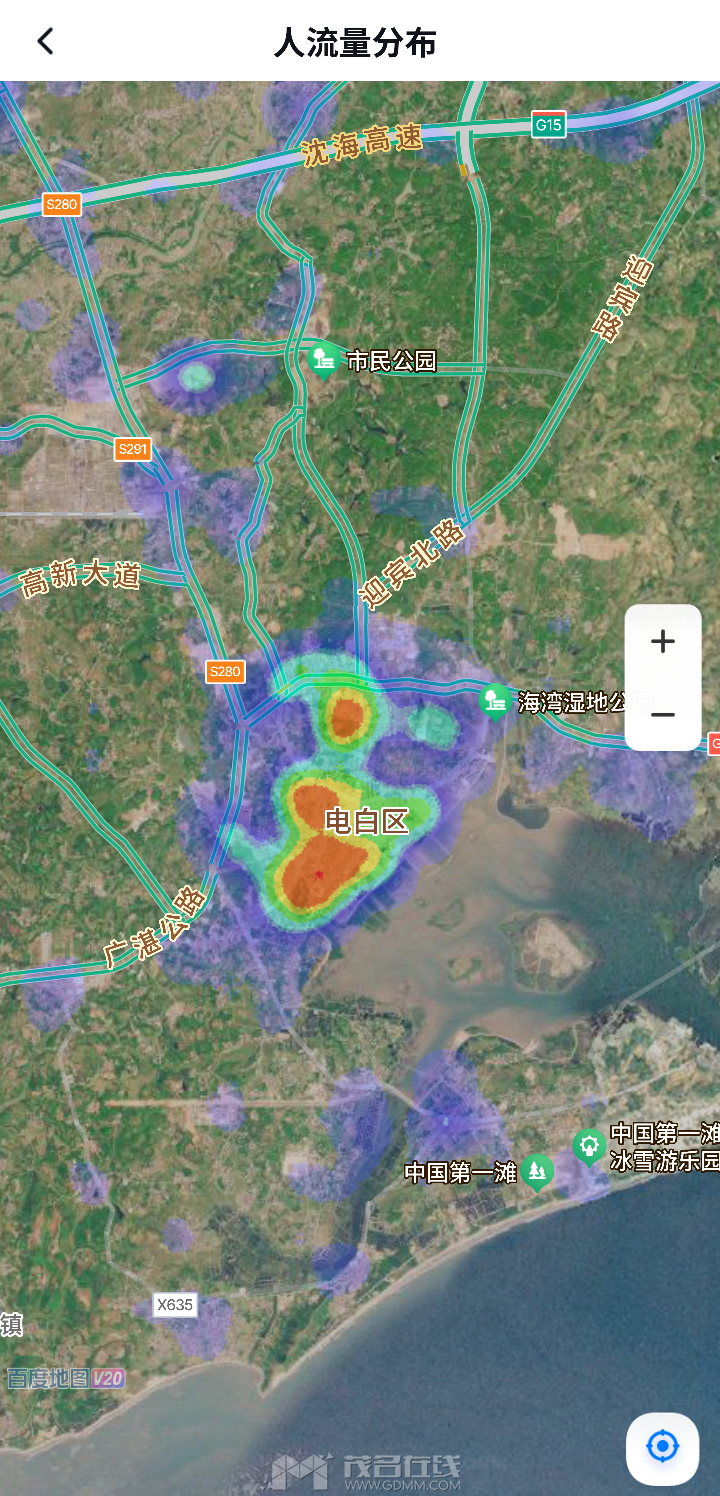Select the 冰雪游乐园 map marker

coord(588,1146)
